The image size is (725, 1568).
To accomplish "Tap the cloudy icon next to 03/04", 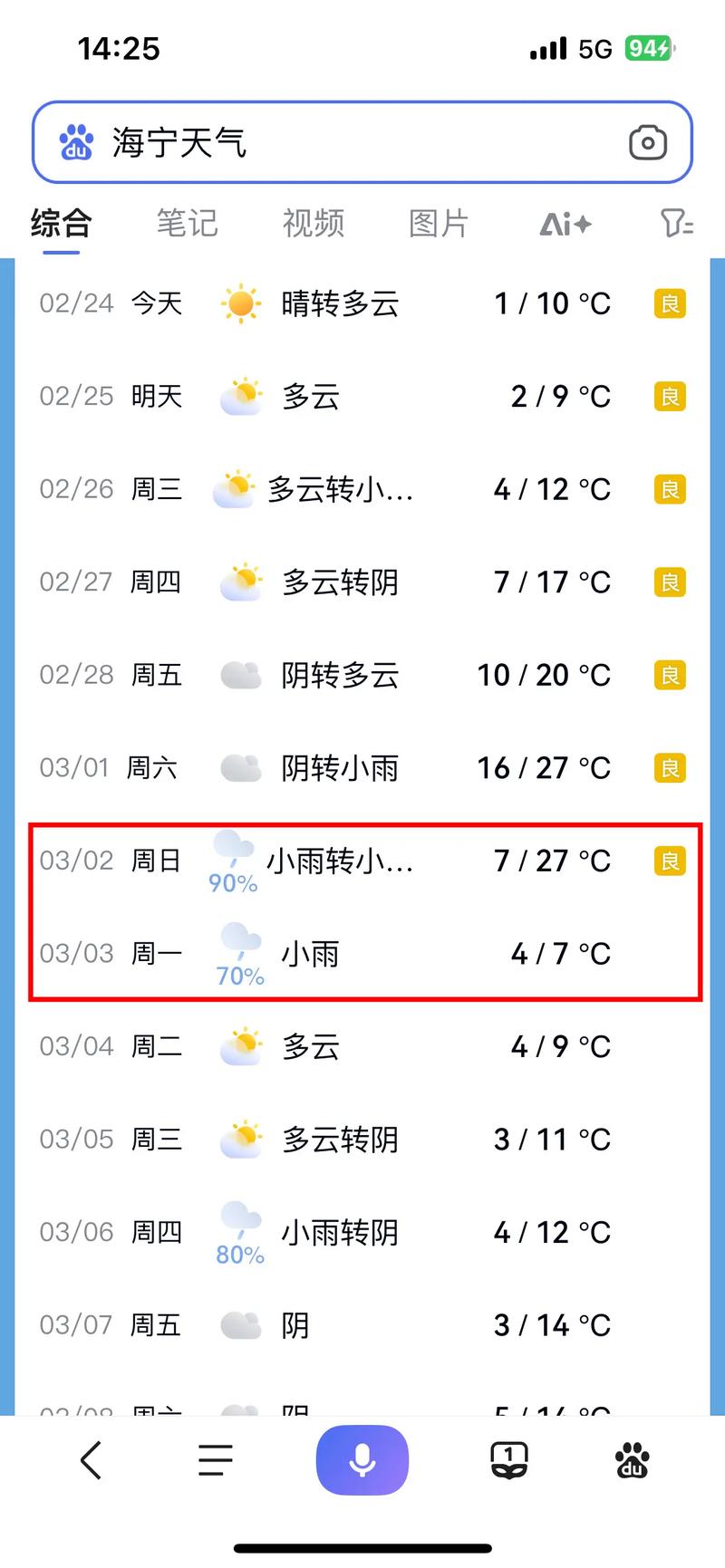I will coord(238,1046).
